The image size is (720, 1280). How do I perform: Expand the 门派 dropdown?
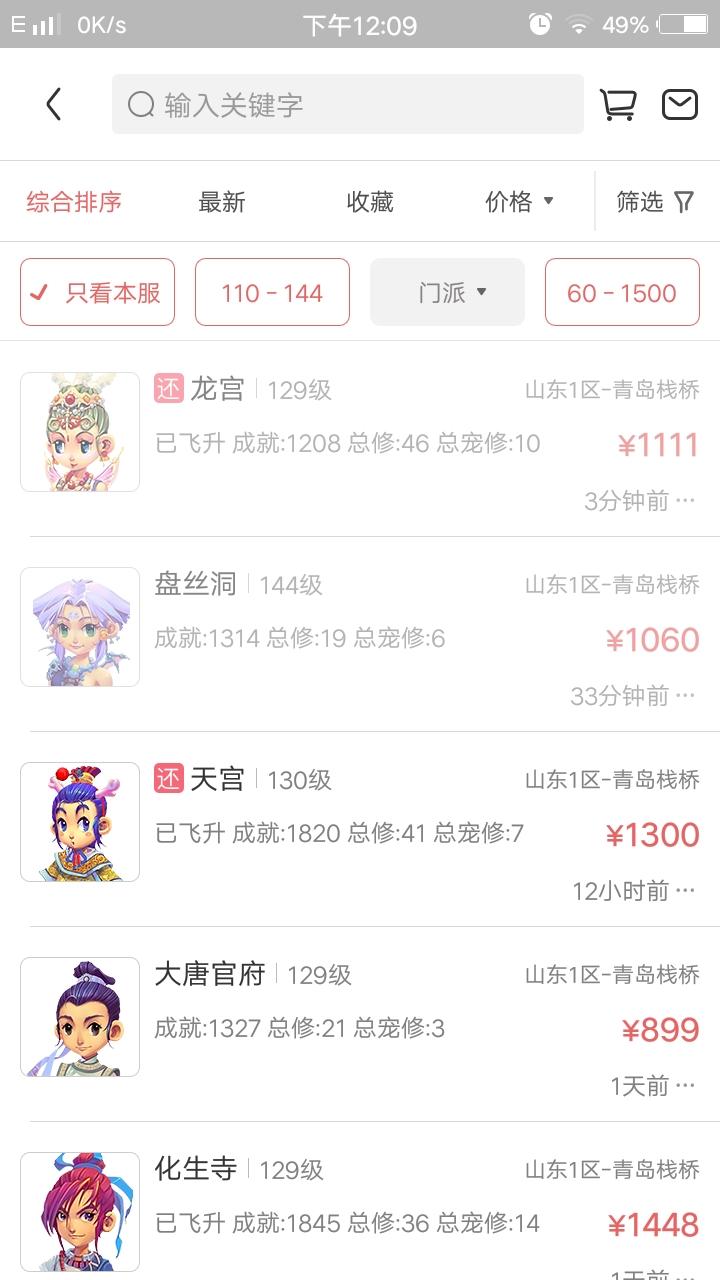coord(447,293)
